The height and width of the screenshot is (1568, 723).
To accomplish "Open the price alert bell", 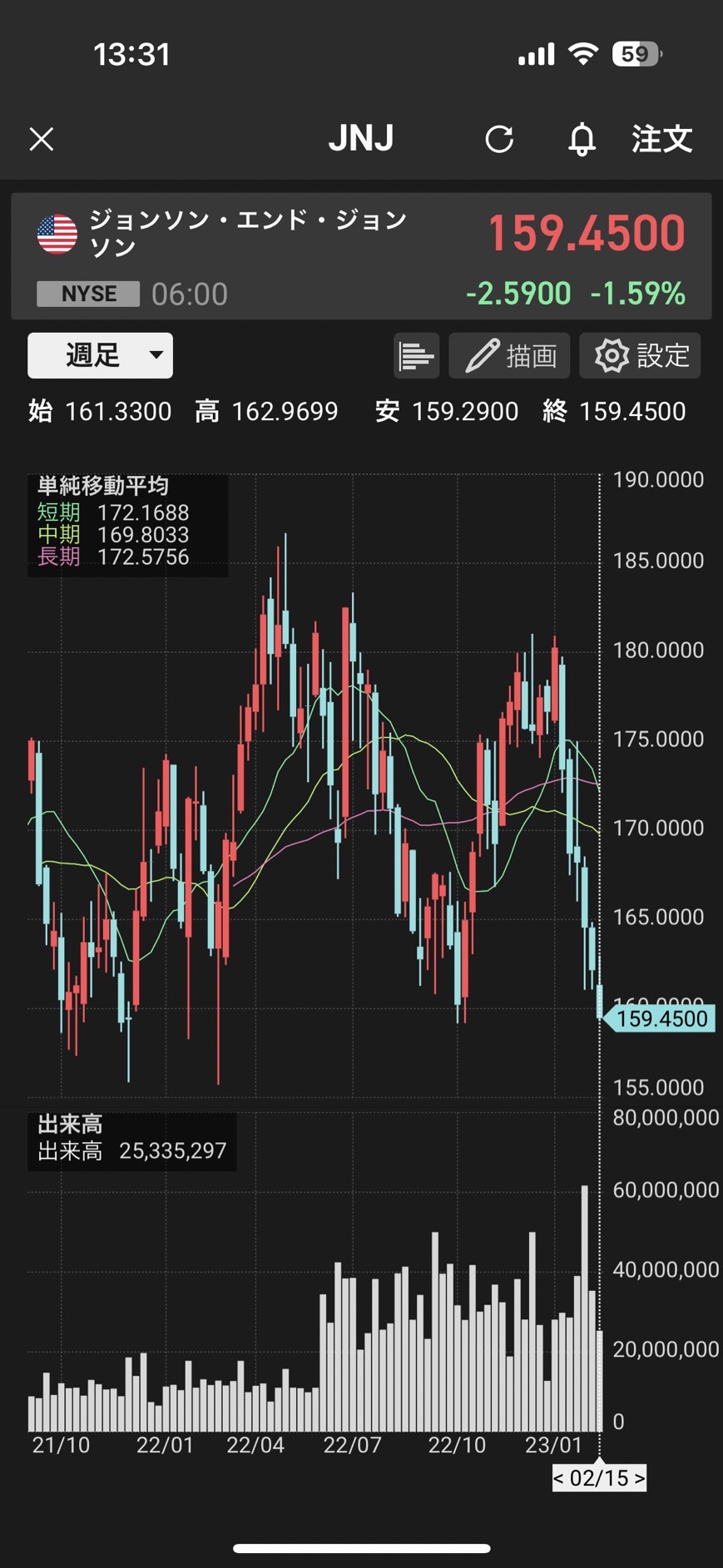I will 582,139.
